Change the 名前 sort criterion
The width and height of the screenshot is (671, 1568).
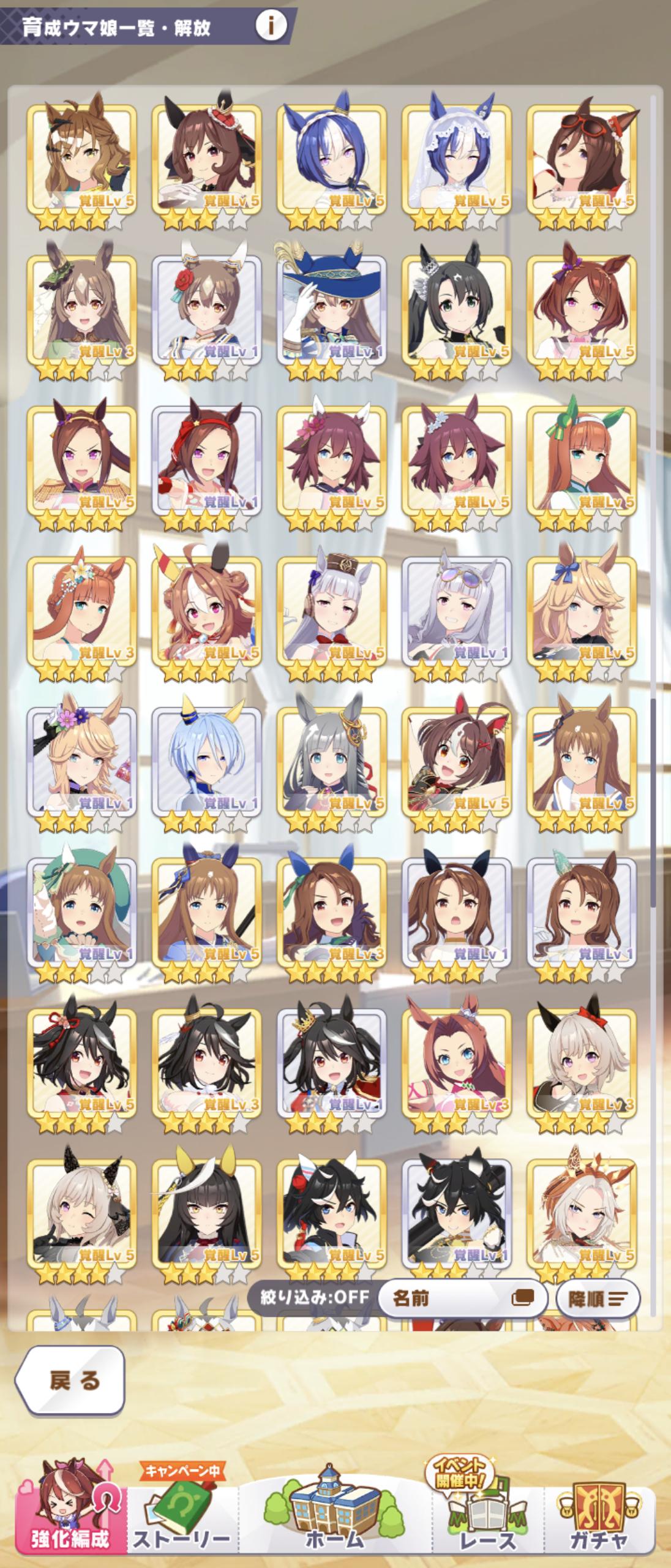(462, 1297)
